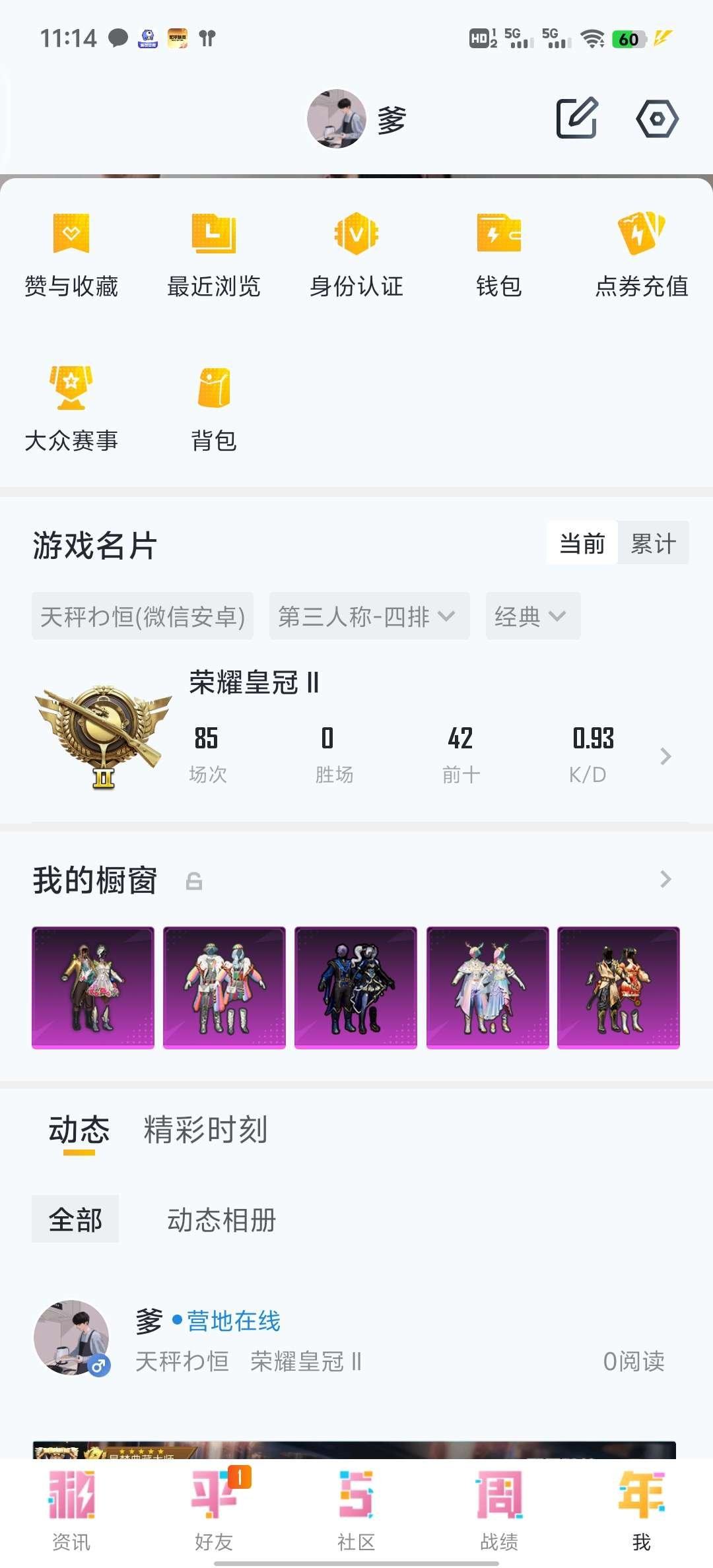
Task: Switch to the 精彩时刻 tab
Action: (205, 1130)
